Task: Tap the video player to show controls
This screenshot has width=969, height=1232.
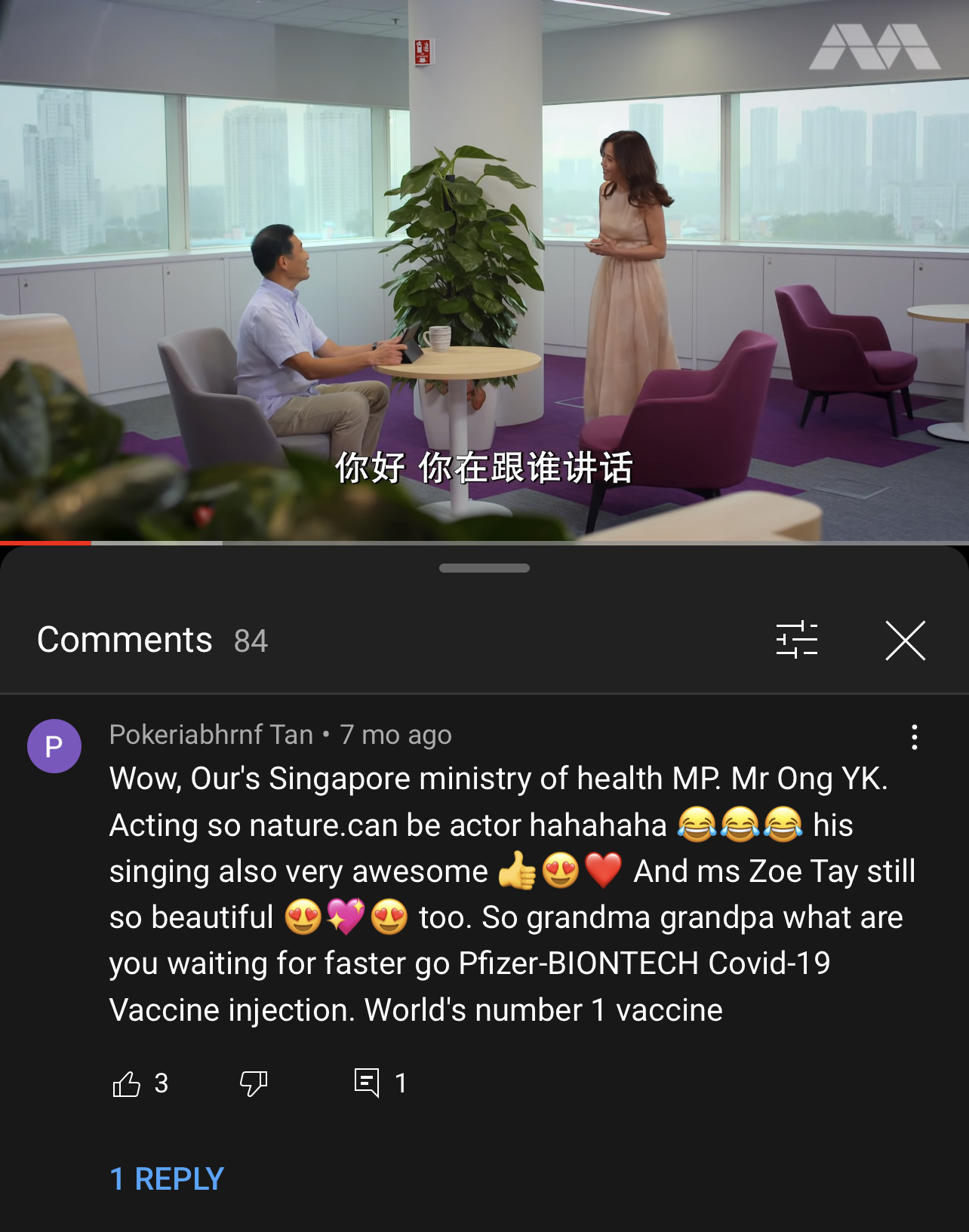Action: pyautogui.click(x=484, y=272)
